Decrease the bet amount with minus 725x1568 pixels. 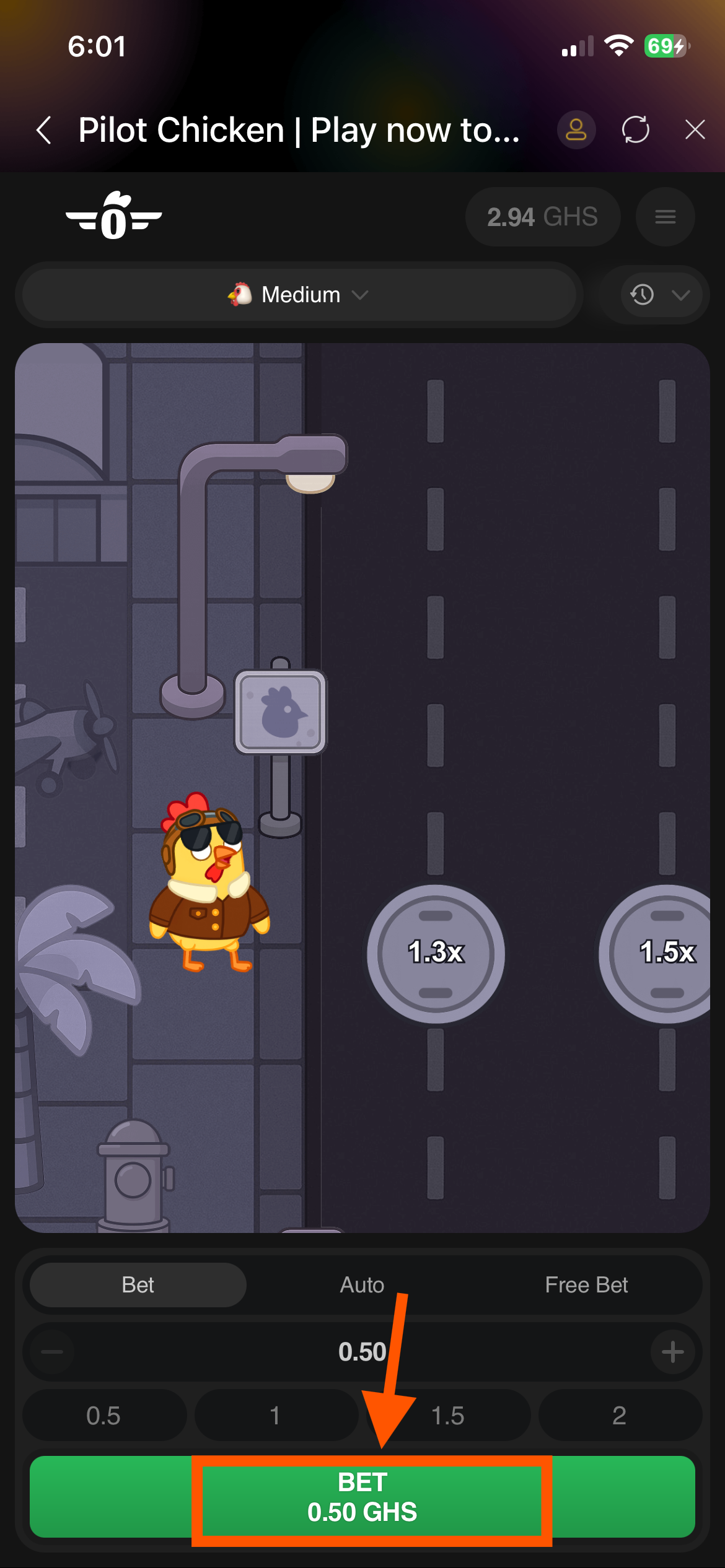[x=52, y=1352]
